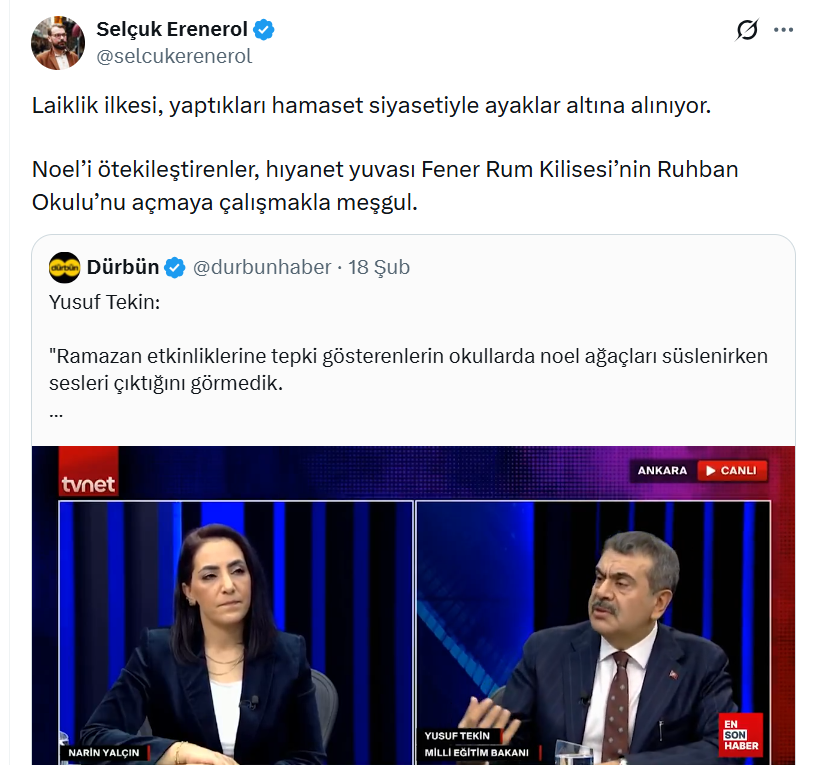
Task: Play the tvnet video in quoted post
Action: coord(413,605)
